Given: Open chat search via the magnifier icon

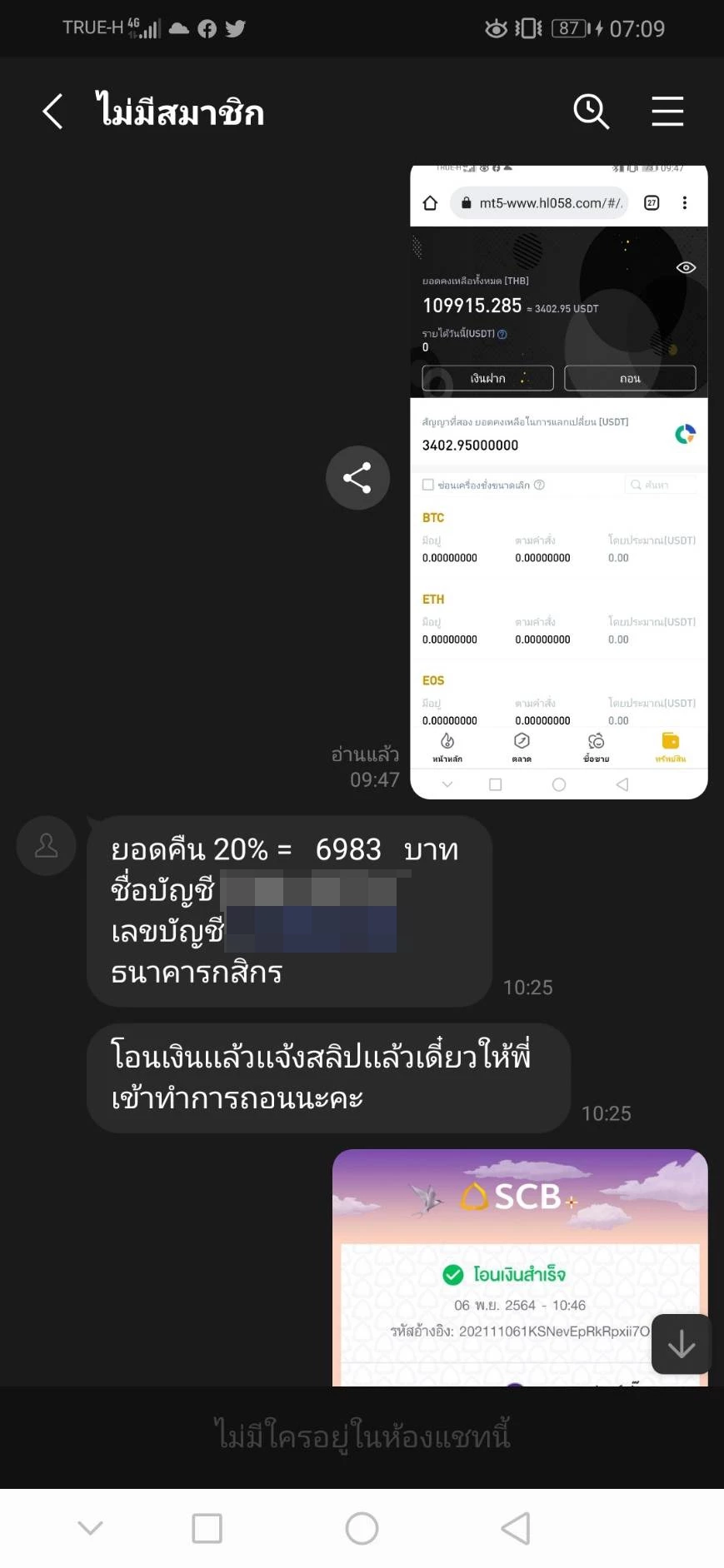Looking at the screenshot, I should pos(591,111).
